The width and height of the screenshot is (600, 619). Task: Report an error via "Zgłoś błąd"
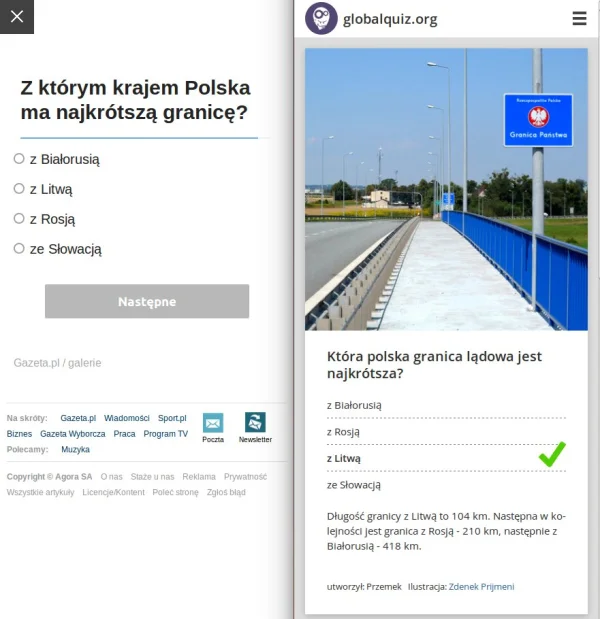click(x=225, y=492)
